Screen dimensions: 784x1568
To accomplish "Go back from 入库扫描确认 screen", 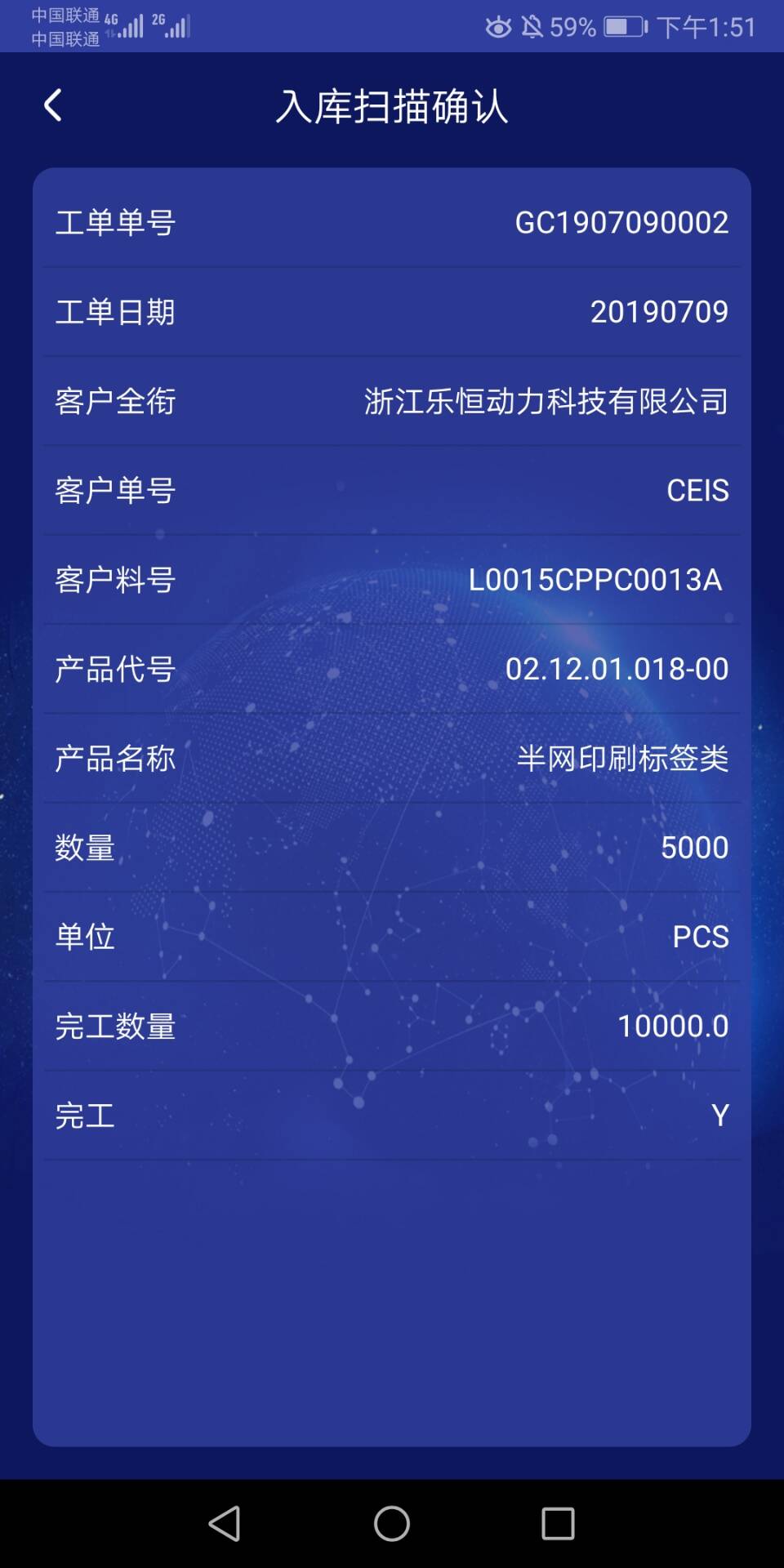I will click(53, 105).
